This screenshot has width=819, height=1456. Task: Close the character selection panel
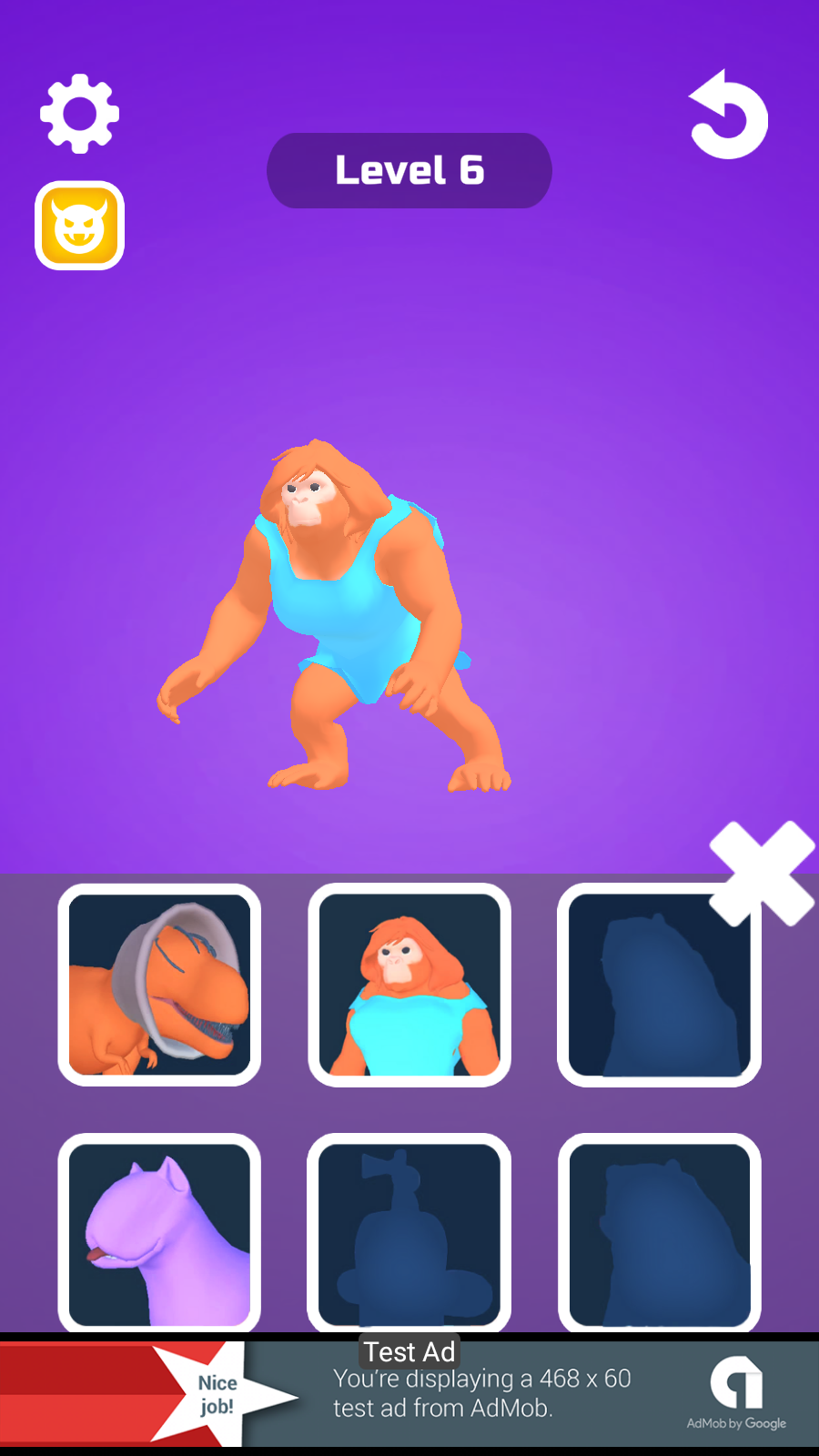coord(762,874)
